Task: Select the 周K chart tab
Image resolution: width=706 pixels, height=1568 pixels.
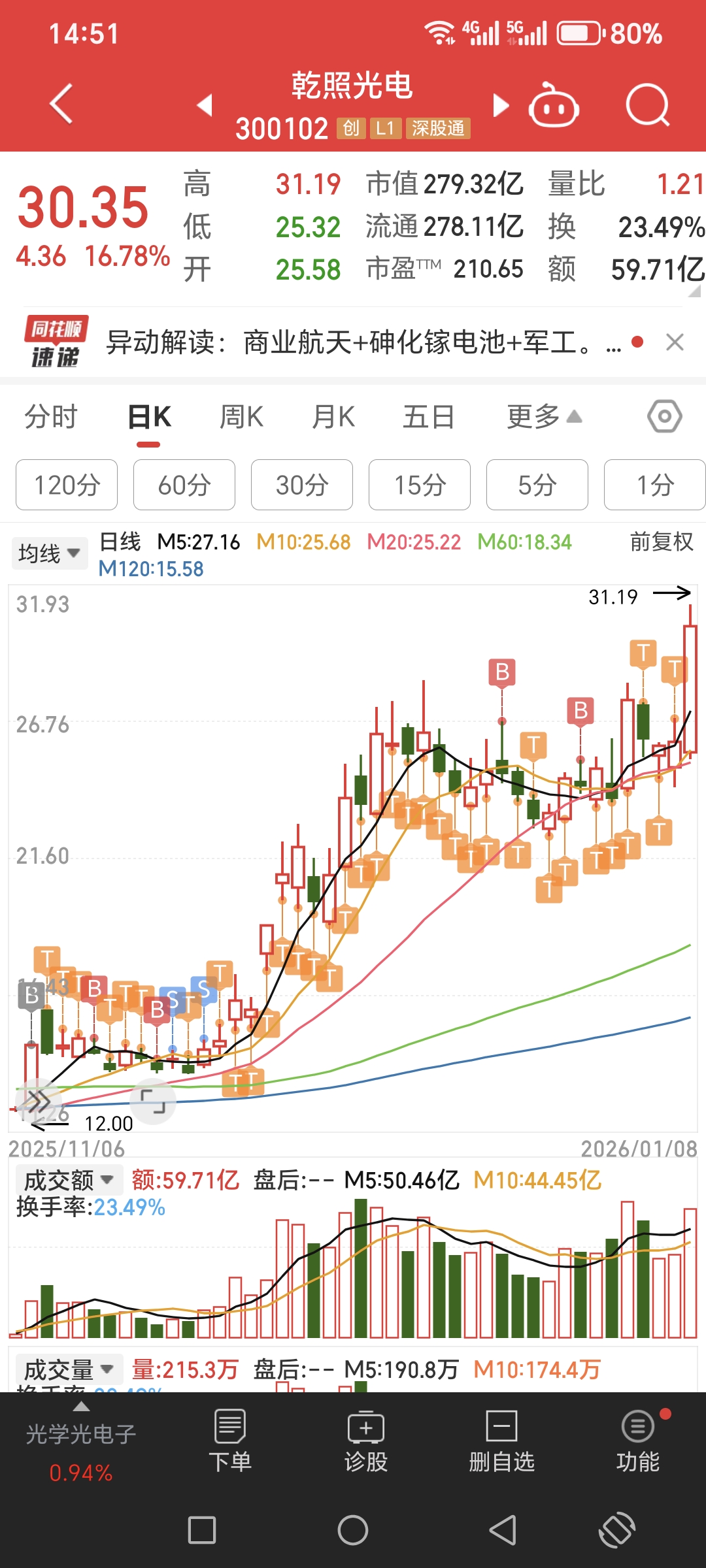Action: pyautogui.click(x=241, y=417)
